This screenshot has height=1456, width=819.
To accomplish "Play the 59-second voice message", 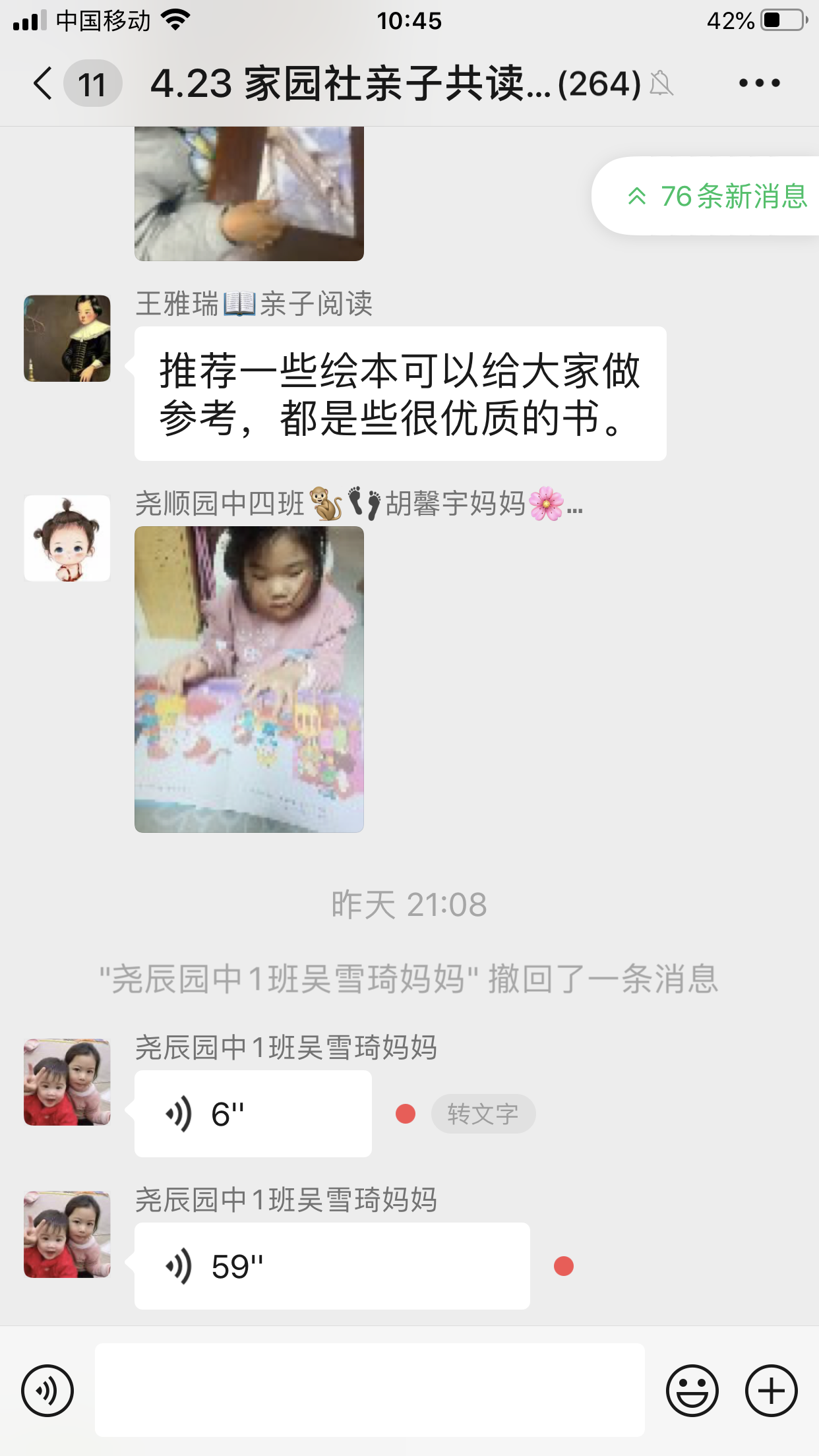I will click(332, 1266).
